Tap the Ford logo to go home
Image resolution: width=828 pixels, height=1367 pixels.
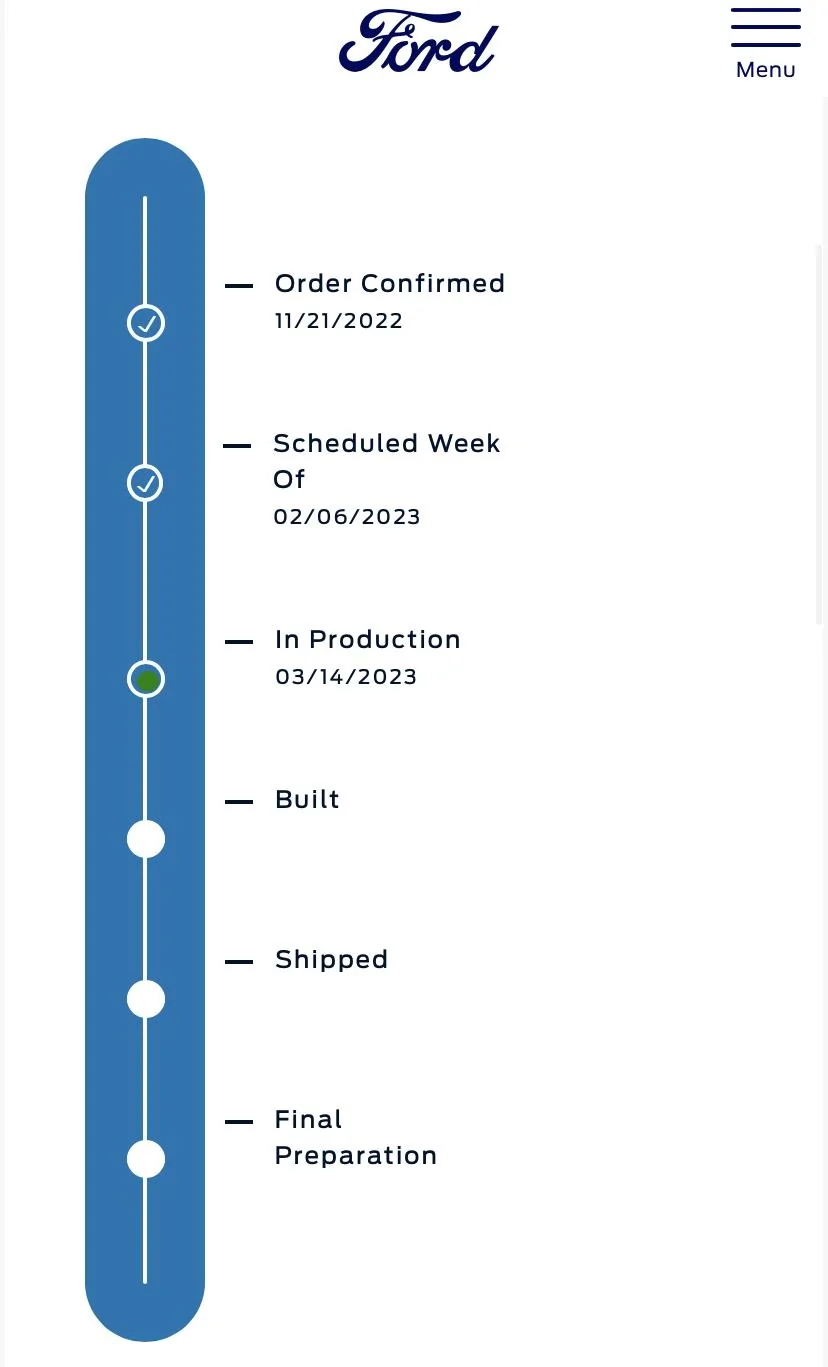point(418,43)
